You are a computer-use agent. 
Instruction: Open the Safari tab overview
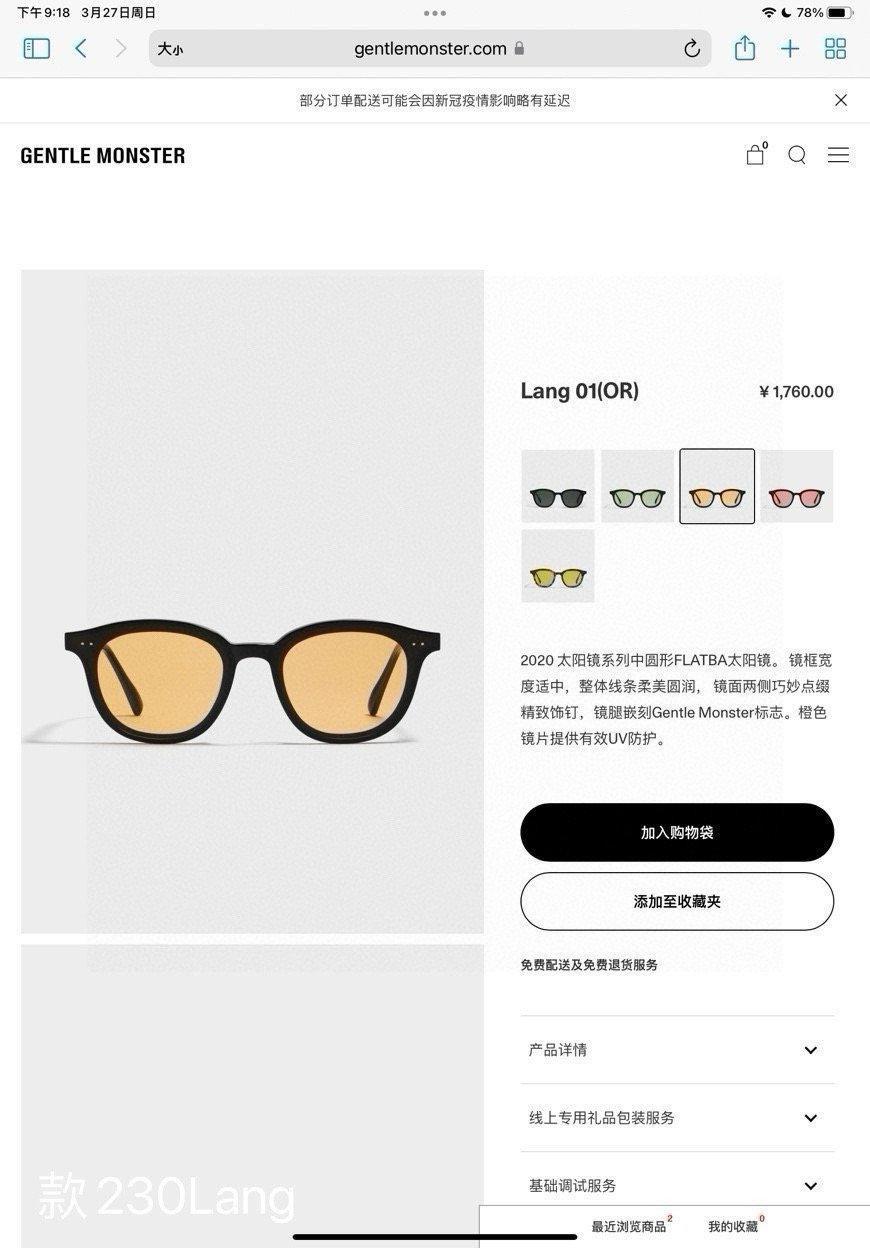pyautogui.click(x=835, y=48)
